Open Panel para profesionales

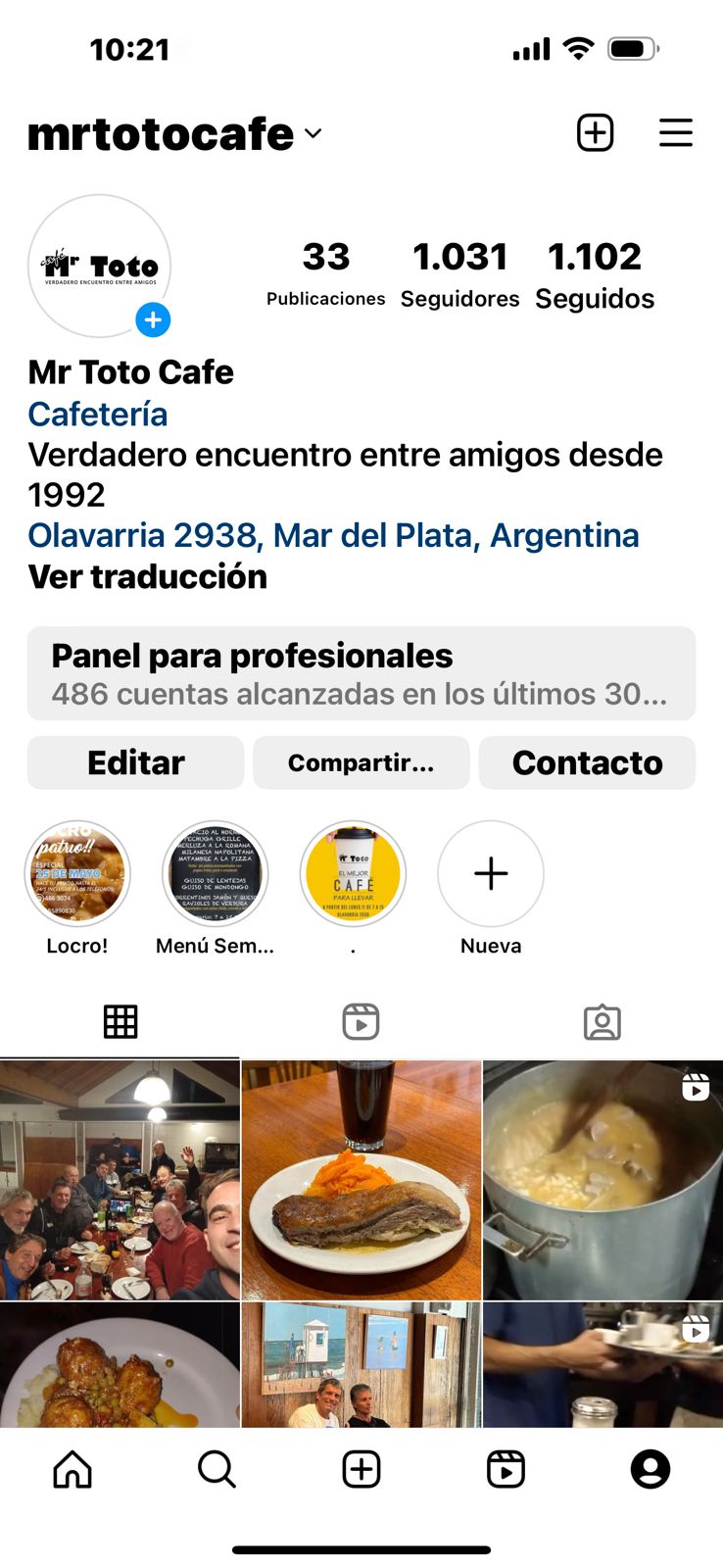point(361,674)
